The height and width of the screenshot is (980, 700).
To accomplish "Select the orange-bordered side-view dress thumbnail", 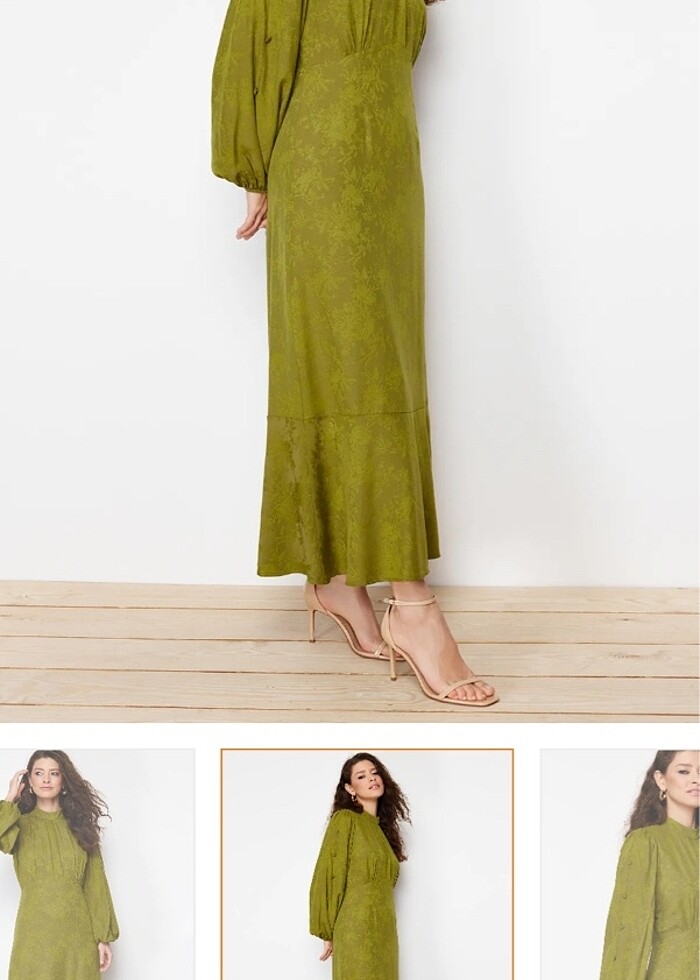I will (367, 864).
